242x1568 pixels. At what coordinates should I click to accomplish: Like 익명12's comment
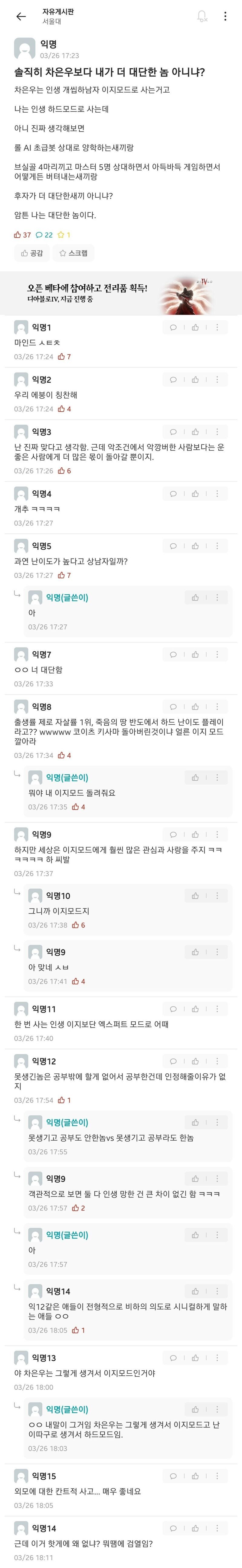click(195, 1062)
